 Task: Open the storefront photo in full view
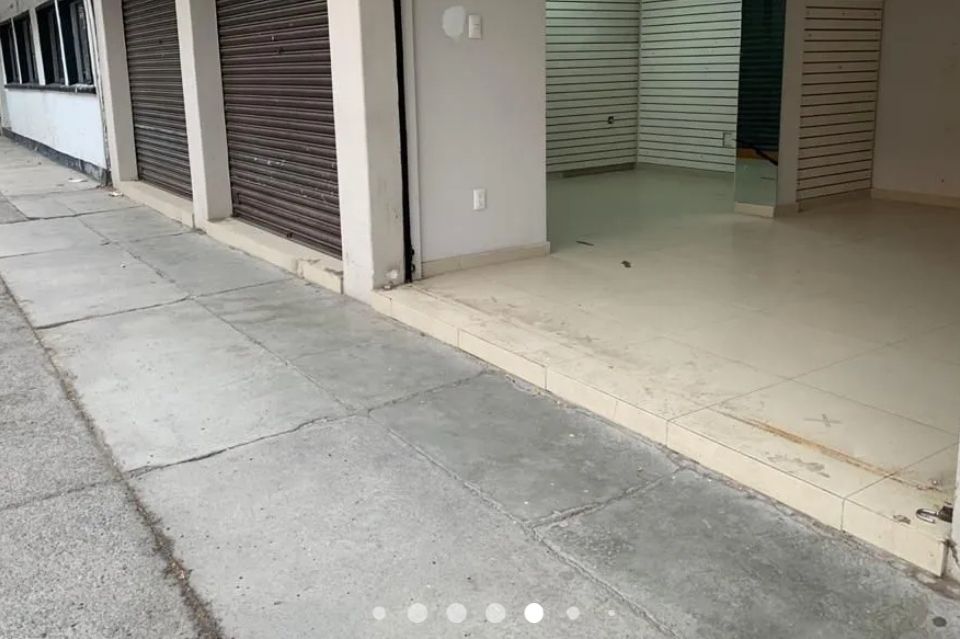(x=480, y=300)
